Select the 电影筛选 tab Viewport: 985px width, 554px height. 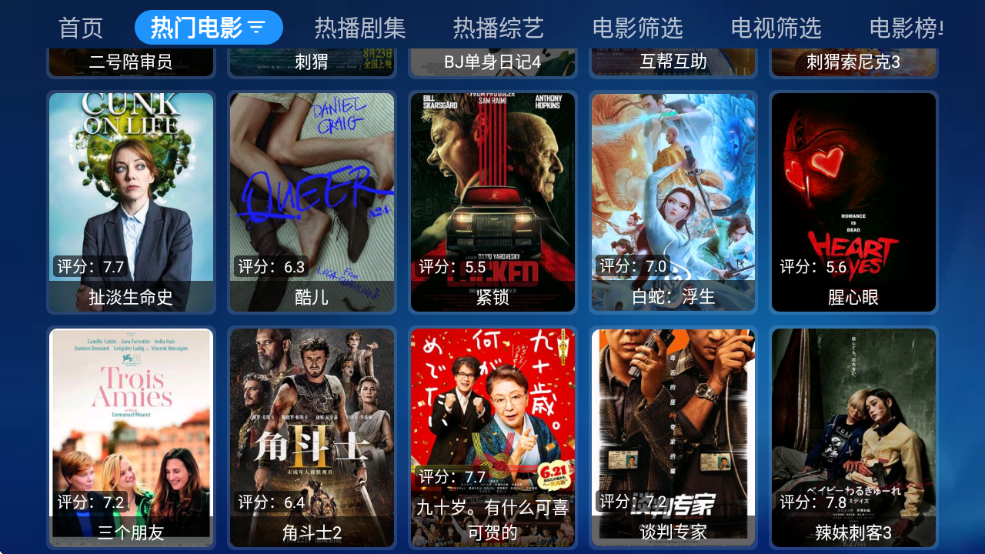click(637, 27)
